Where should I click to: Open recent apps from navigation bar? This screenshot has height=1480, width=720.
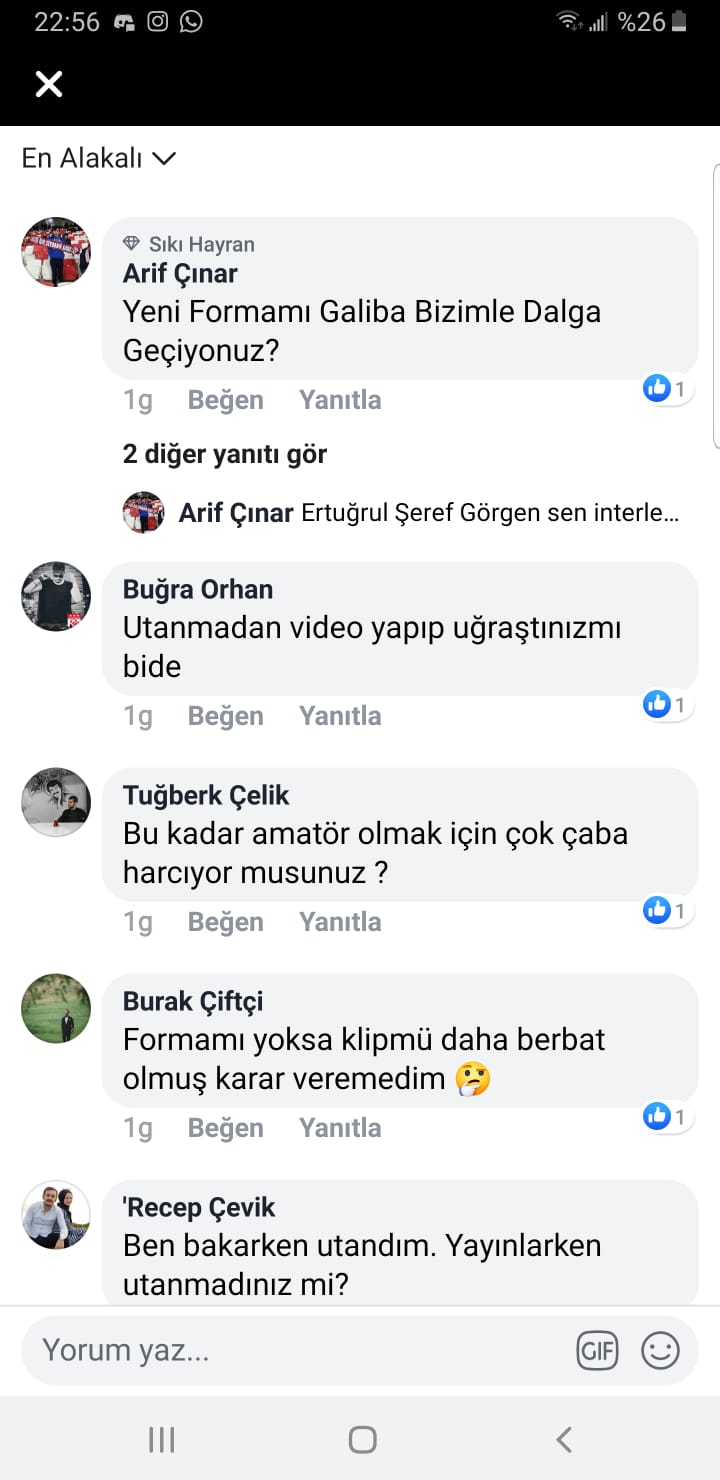[161, 1440]
